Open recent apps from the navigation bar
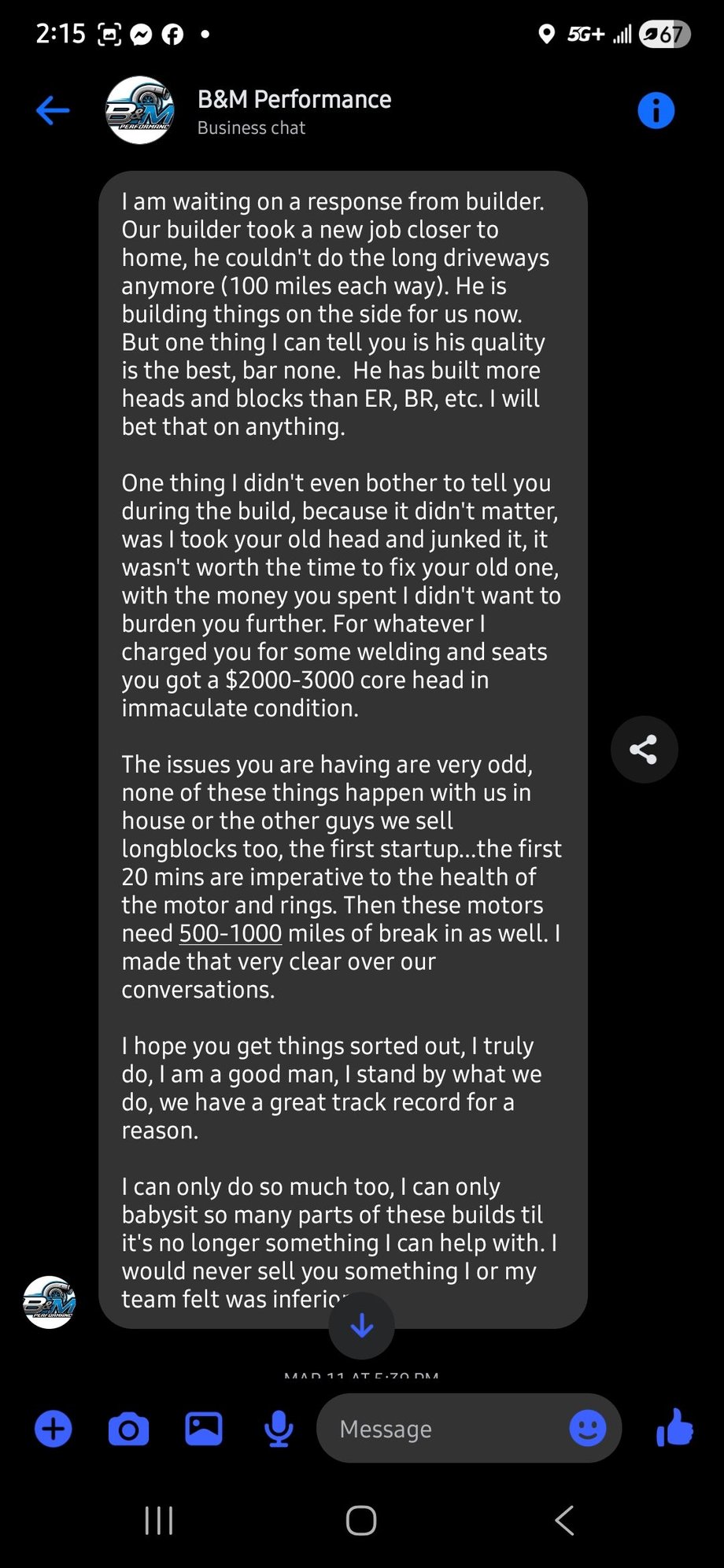The image size is (724, 1568). click(159, 1520)
